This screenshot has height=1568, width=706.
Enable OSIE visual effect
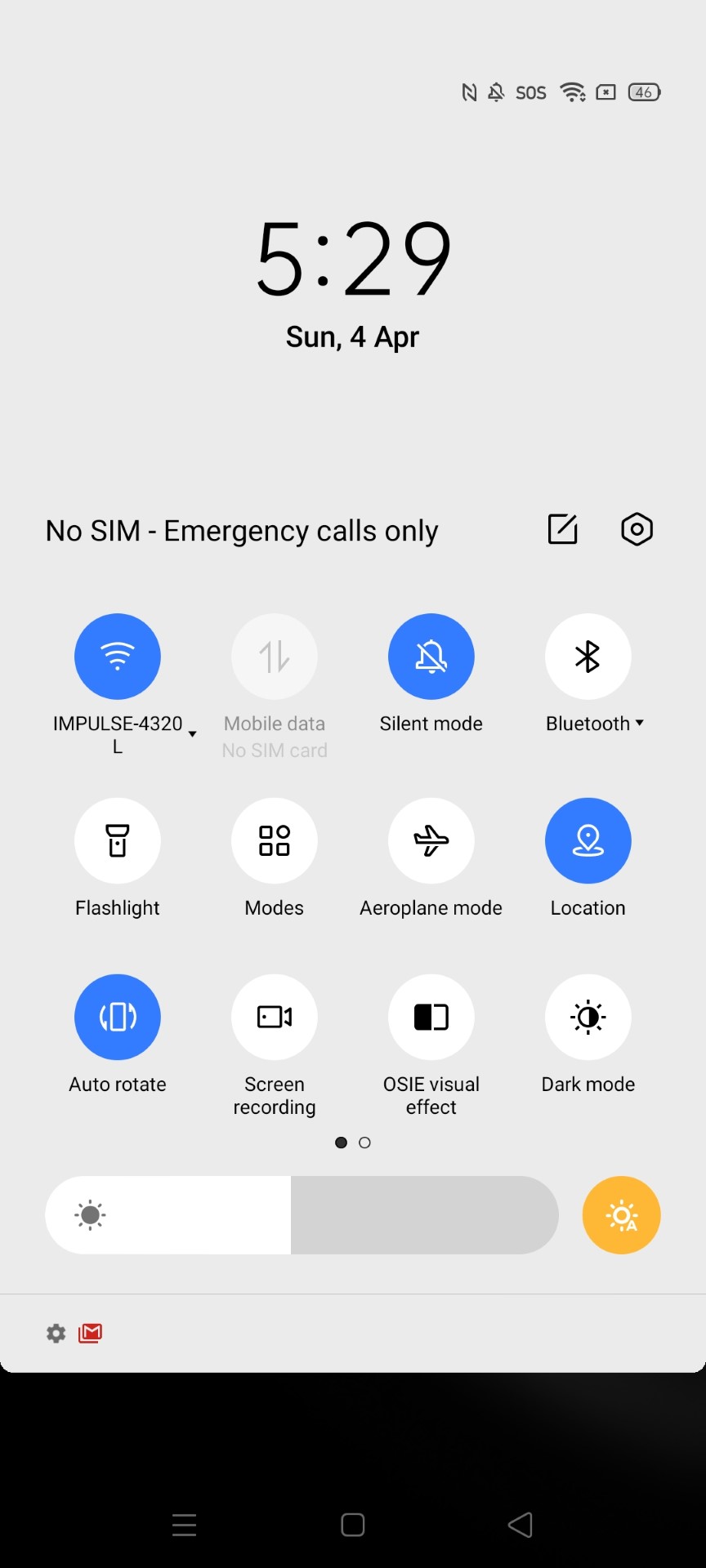[x=431, y=1018]
